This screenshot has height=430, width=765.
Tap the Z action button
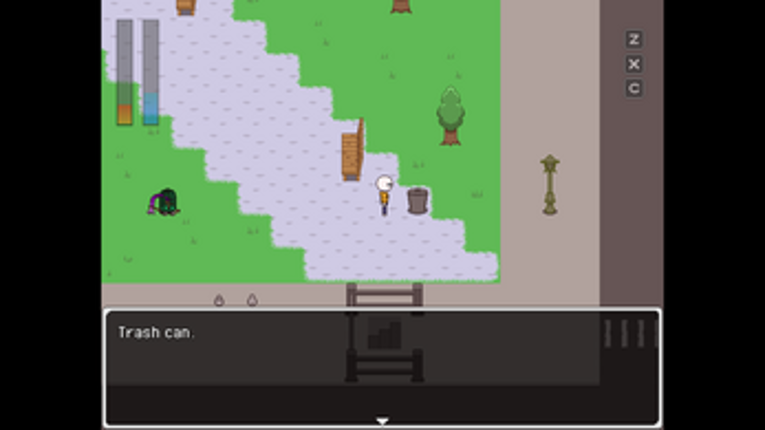(x=633, y=39)
